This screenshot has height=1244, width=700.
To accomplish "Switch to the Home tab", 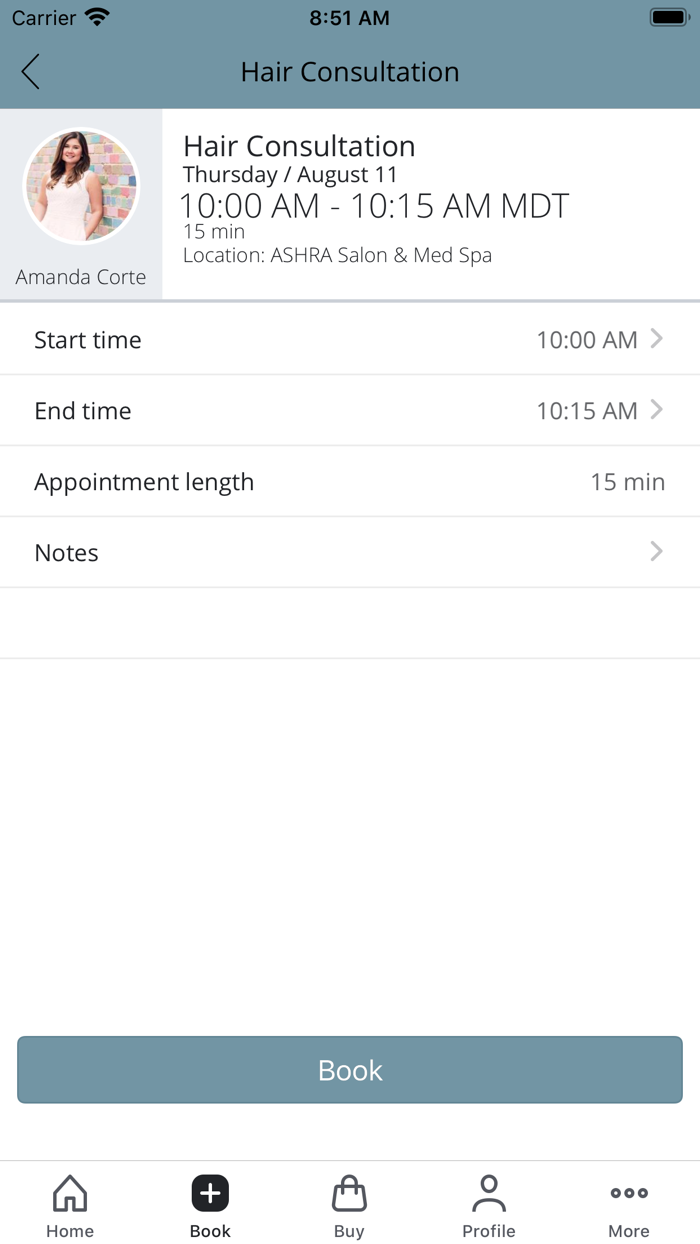I will 70,1207.
